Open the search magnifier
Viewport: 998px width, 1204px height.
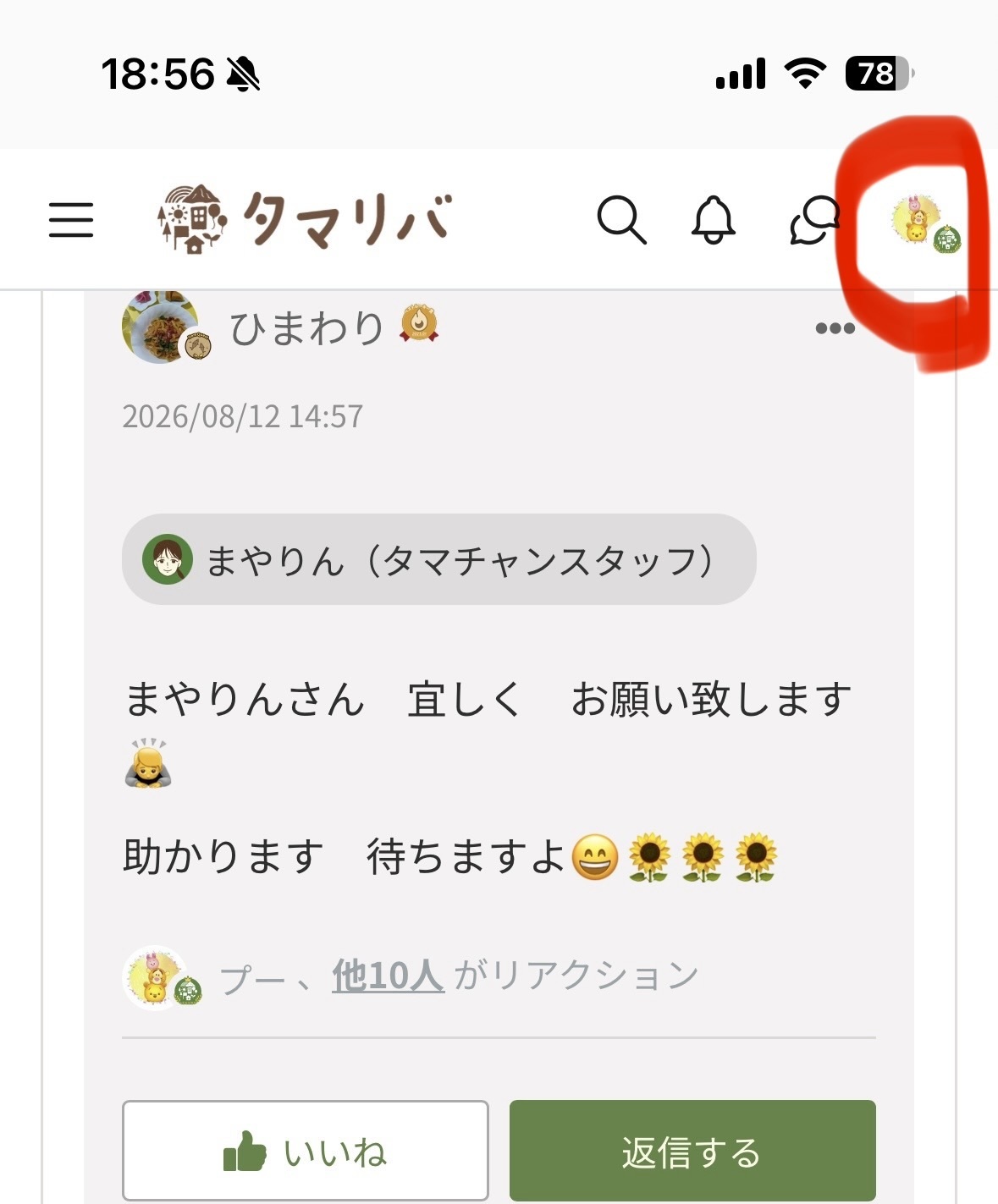621,220
